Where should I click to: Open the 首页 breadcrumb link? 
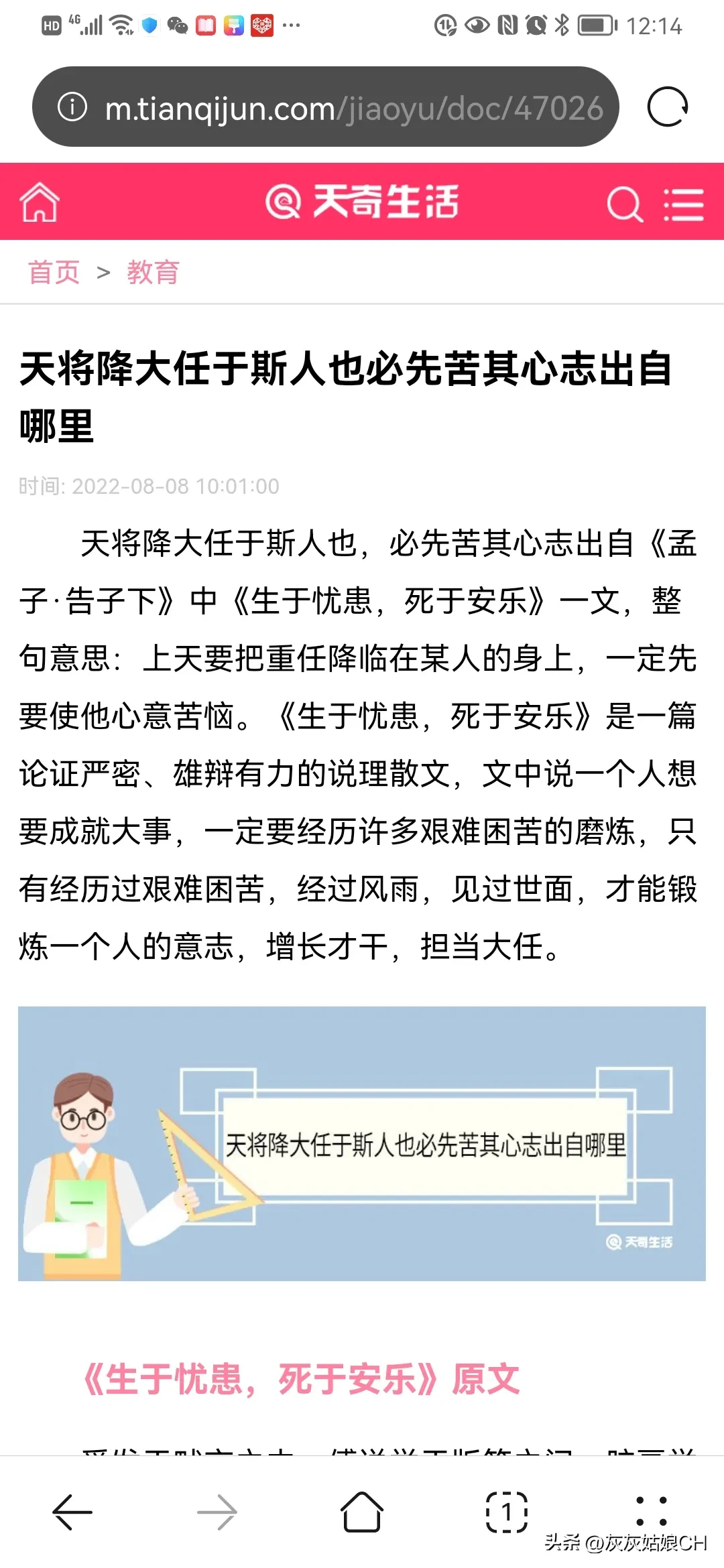point(54,272)
